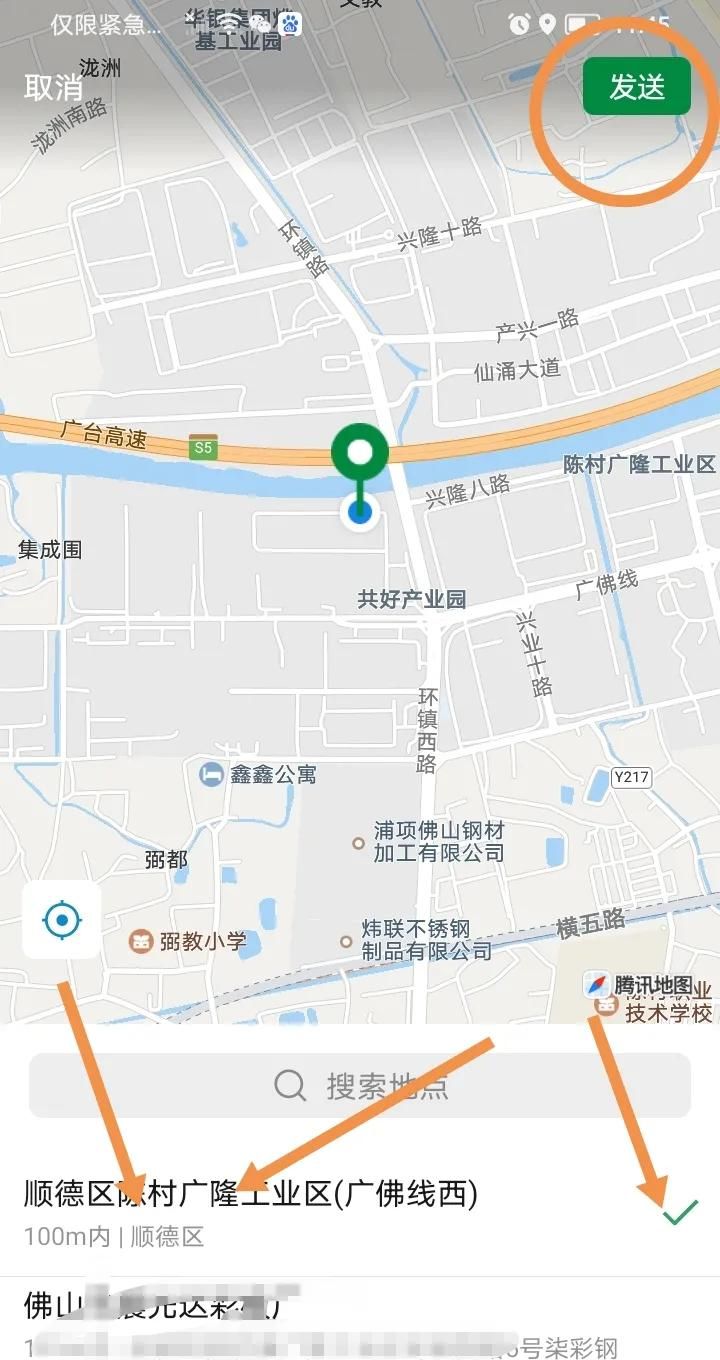Tap the green map pin marker
Image resolution: width=720 pixels, height=1360 pixels.
360,453
